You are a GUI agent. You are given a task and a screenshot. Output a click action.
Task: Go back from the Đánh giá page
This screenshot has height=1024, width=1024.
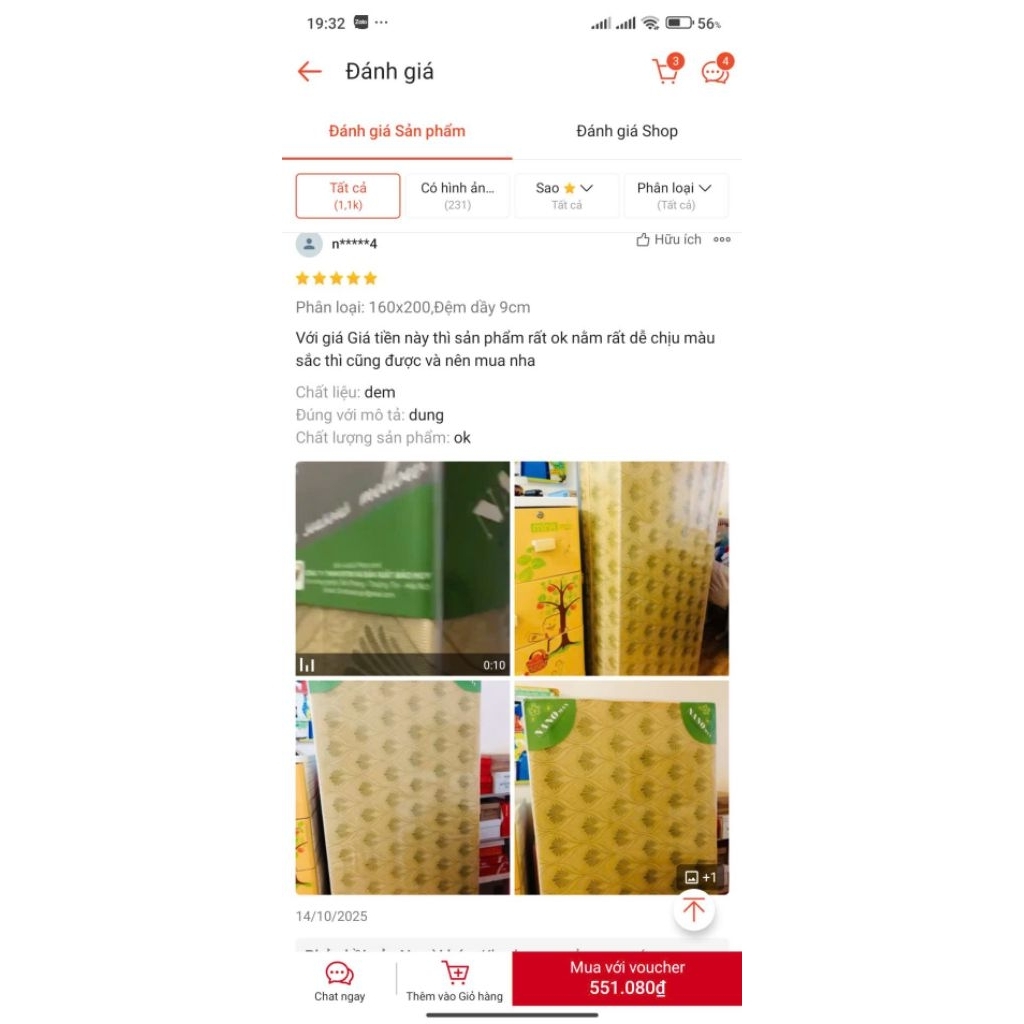(x=310, y=71)
